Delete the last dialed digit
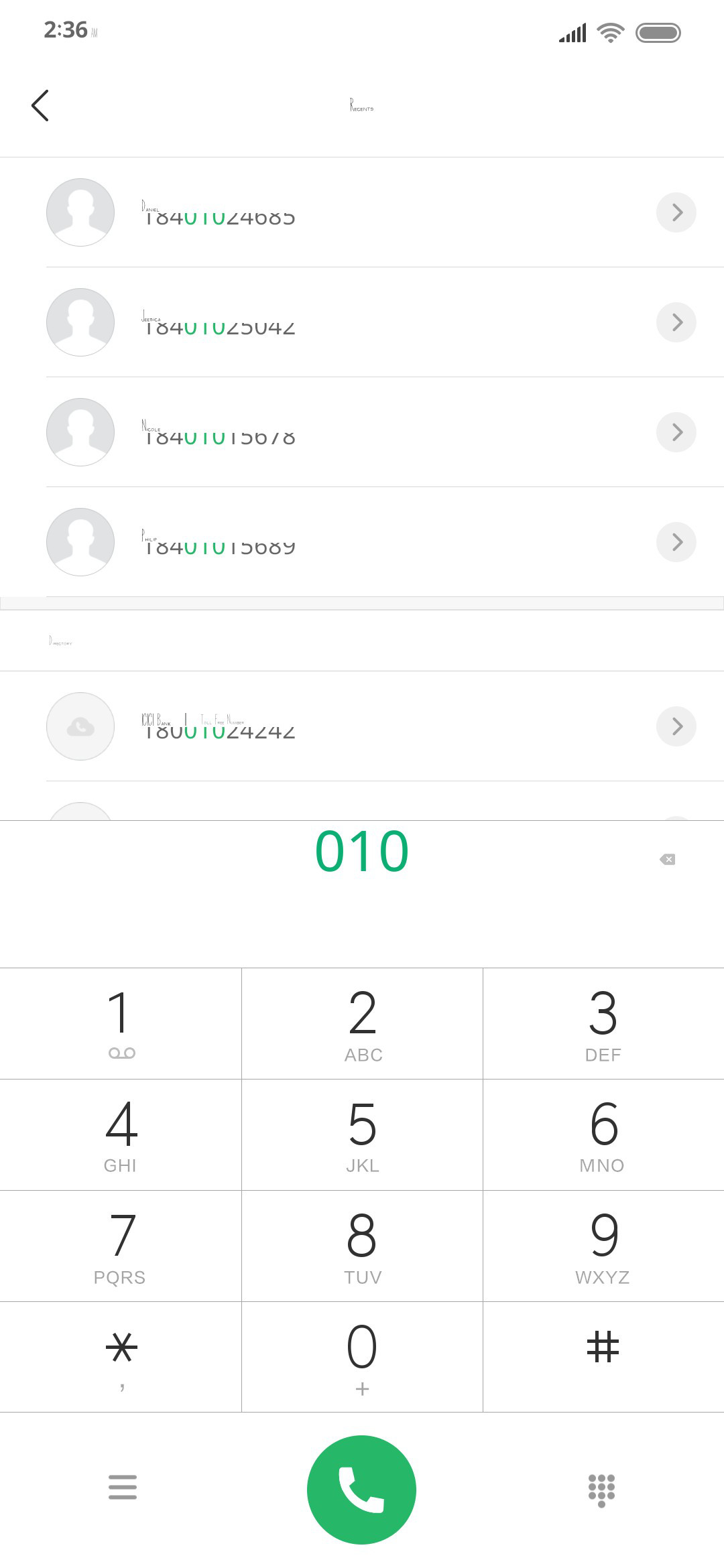Image resolution: width=724 pixels, height=1568 pixels. [x=668, y=859]
